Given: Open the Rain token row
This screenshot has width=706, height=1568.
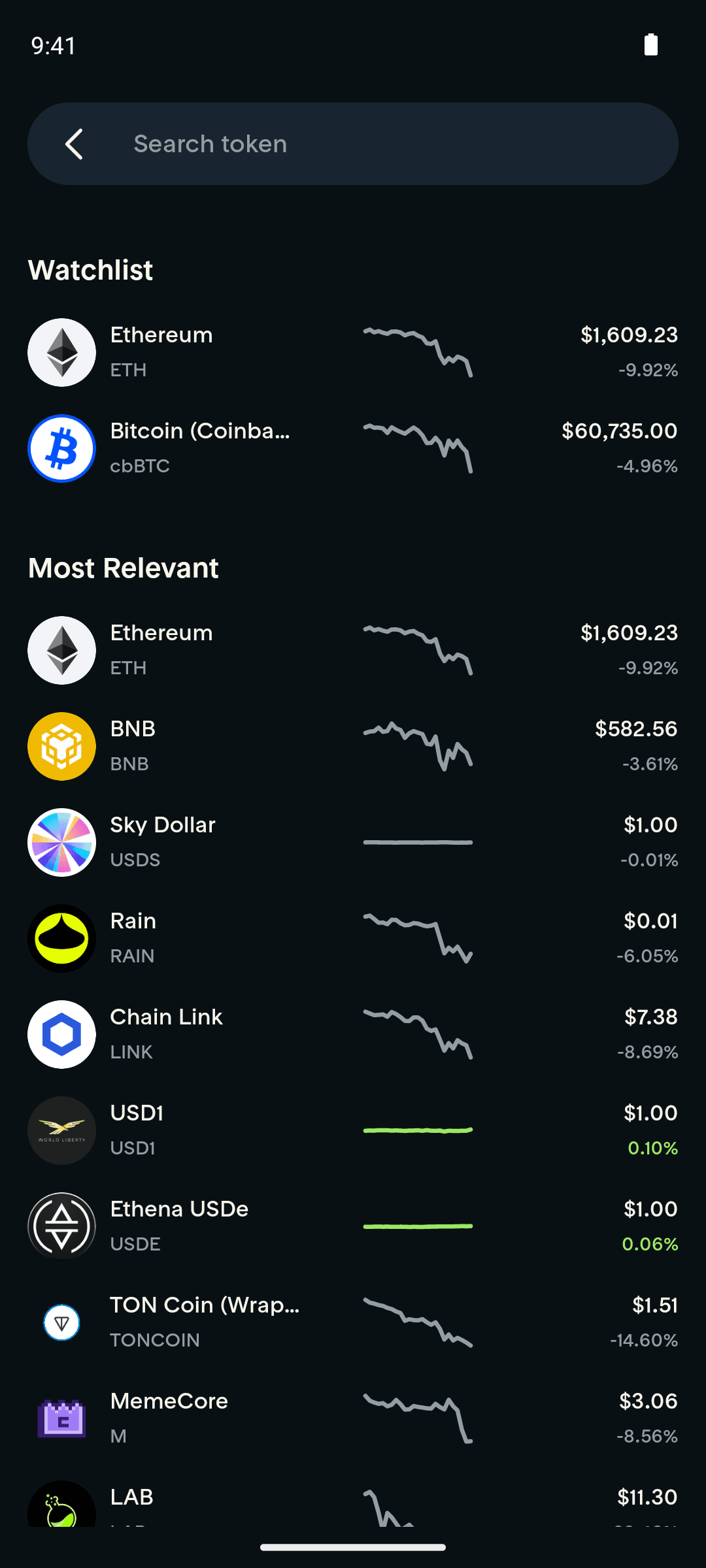Looking at the screenshot, I should tap(353, 939).
